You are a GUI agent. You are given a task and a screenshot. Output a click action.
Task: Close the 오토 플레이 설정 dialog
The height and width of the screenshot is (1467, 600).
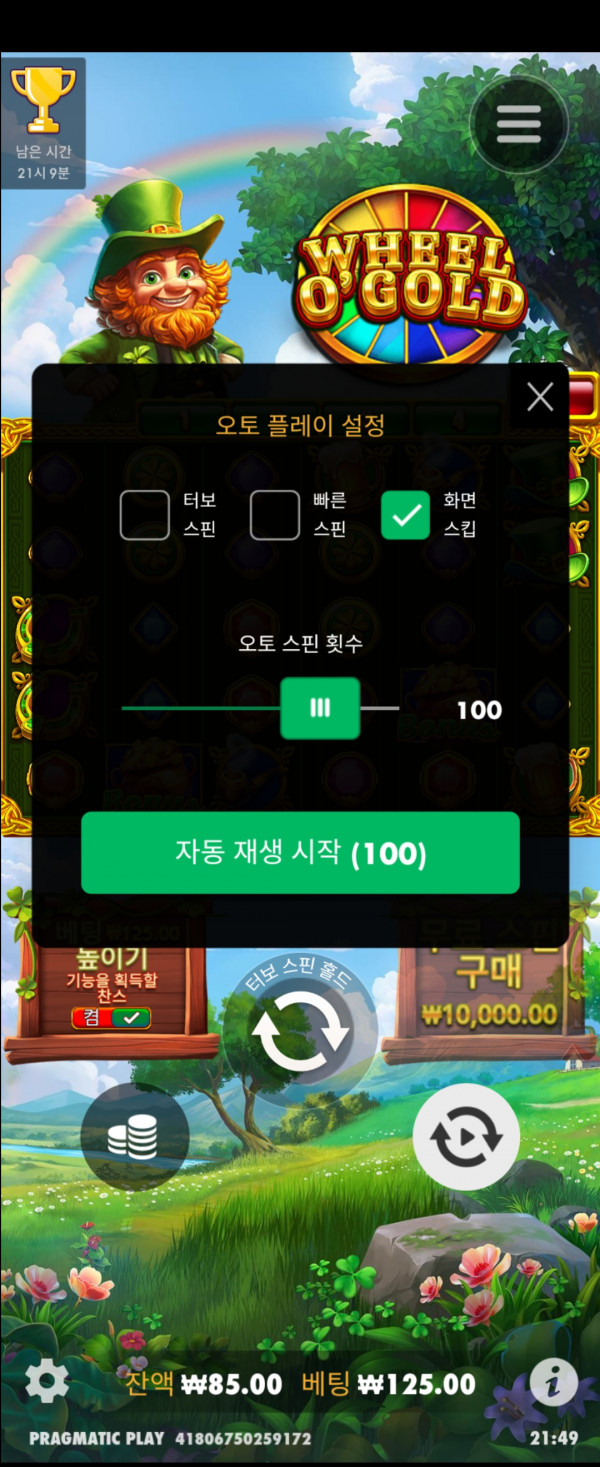540,397
